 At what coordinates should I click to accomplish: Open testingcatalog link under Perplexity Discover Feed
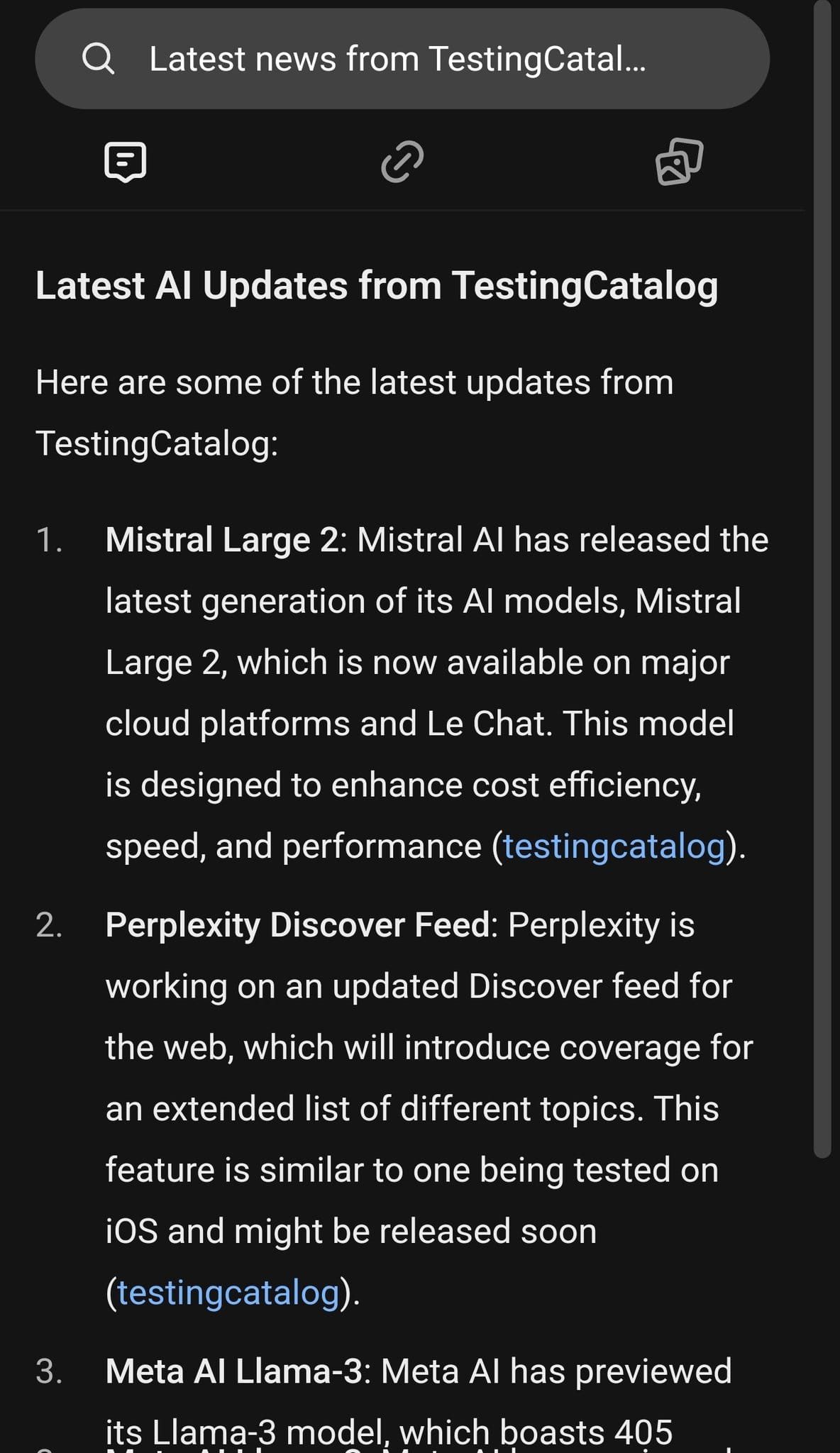pos(228,1292)
